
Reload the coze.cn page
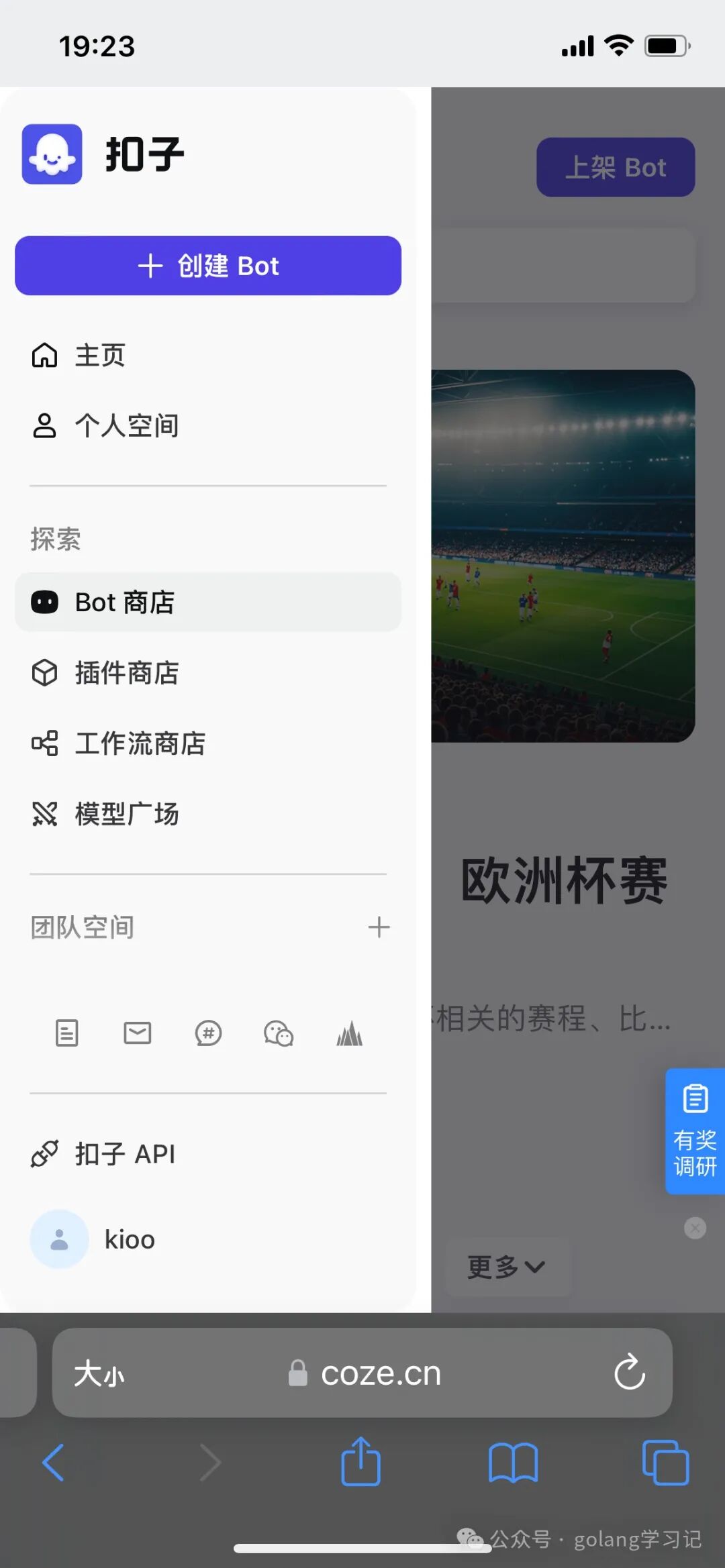(x=629, y=1373)
